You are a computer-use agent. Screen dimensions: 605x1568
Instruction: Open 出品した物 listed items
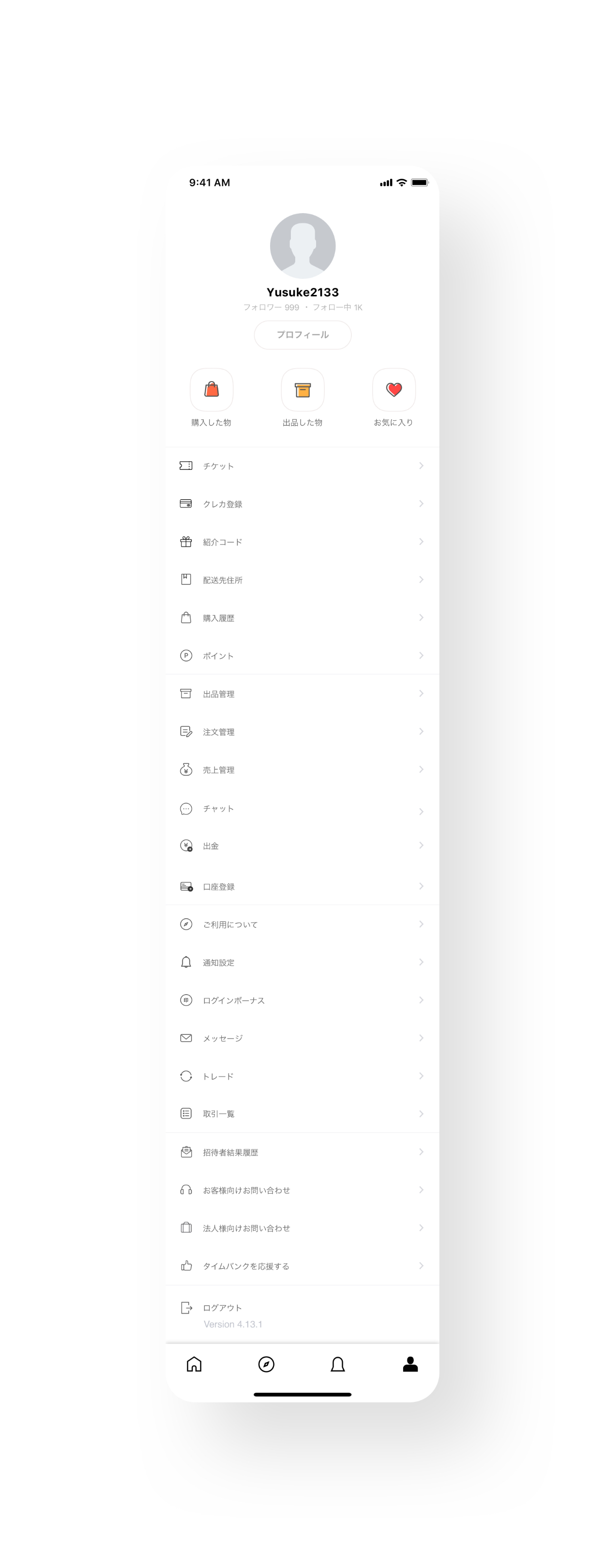[x=302, y=390]
